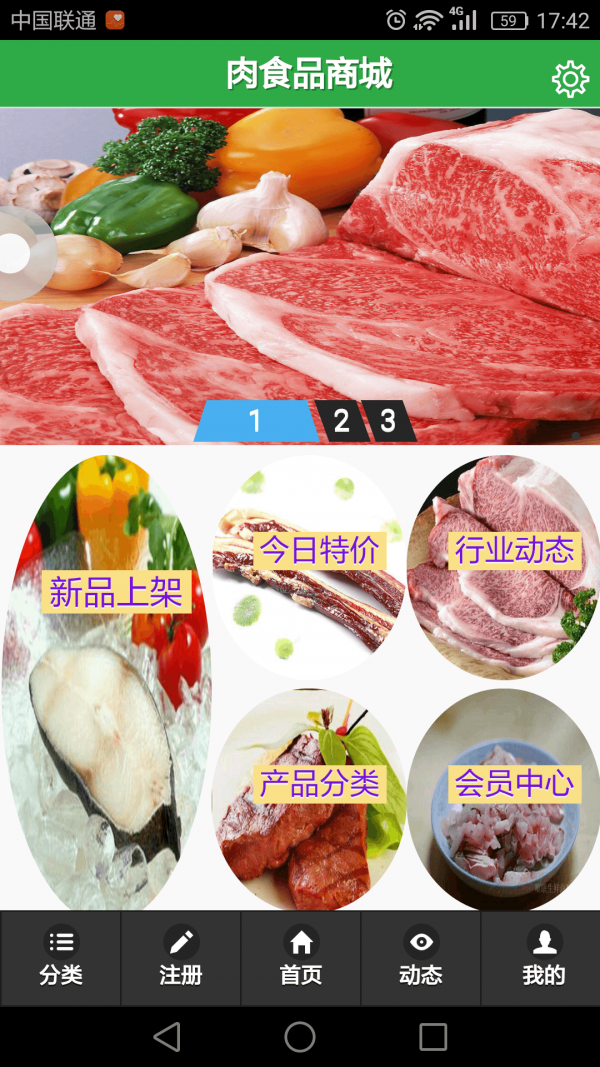This screenshot has width=600, height=1067.
Task: Switch to the 分类 tab
Action: (x=61, y=958)
